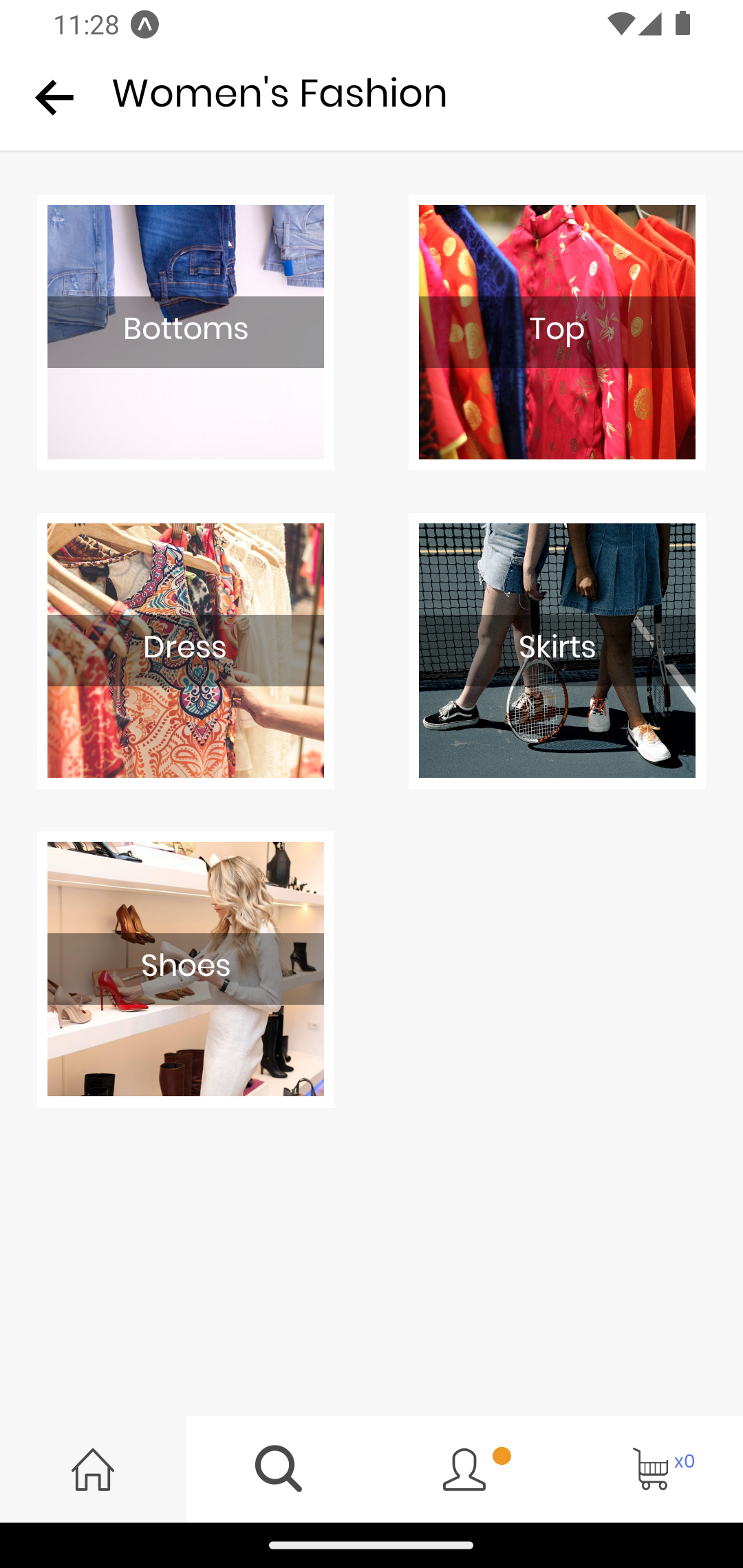Go back using the arrow icon
Viewport: 743px width, 1568px height.
tap(54, 97)
